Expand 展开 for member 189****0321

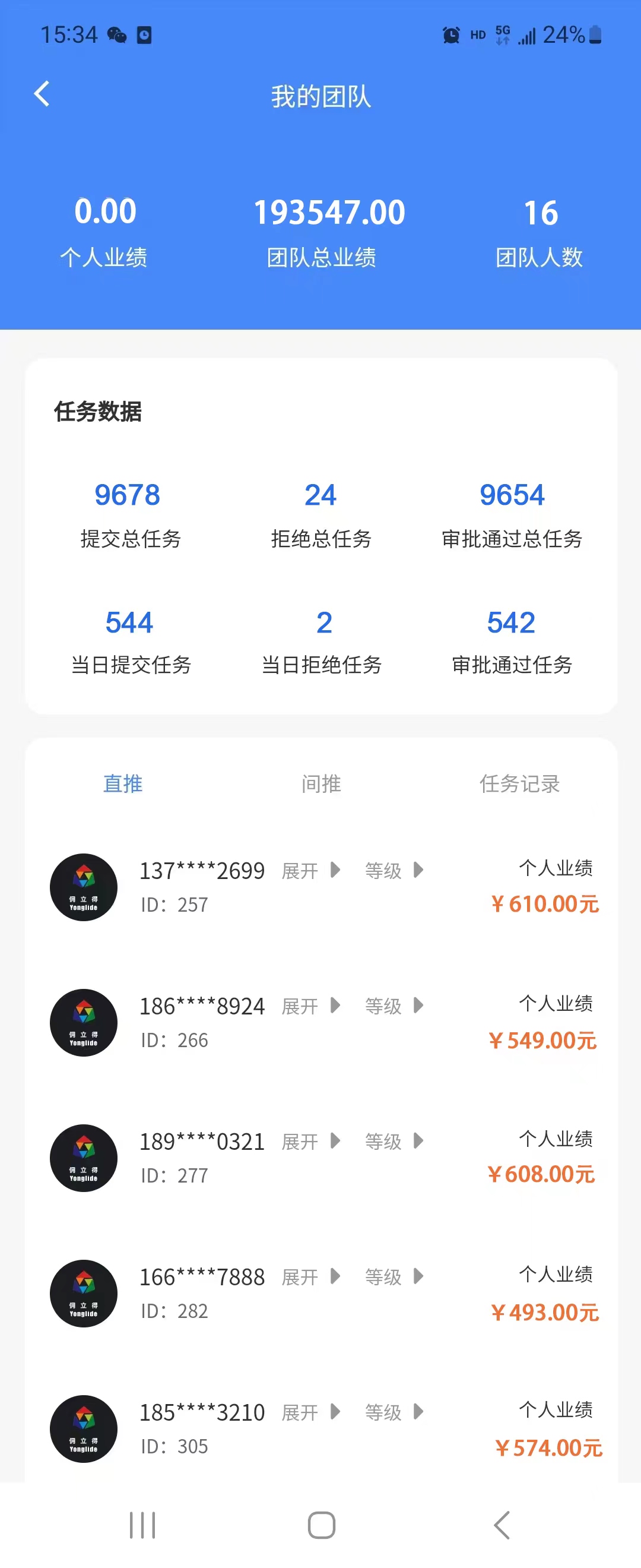coord(311,1142)
